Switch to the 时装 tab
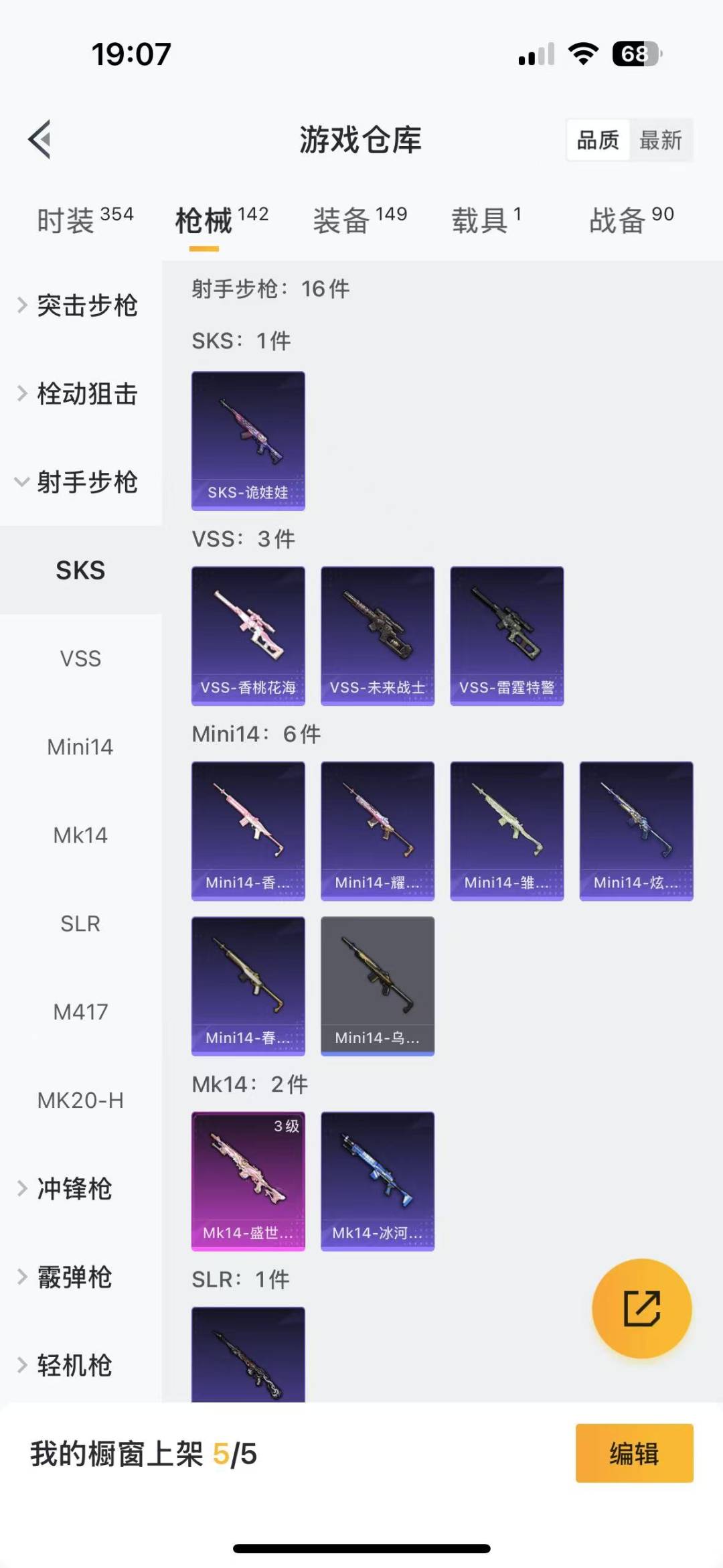Screen dimensions: 723x1568 coord(84,220)
